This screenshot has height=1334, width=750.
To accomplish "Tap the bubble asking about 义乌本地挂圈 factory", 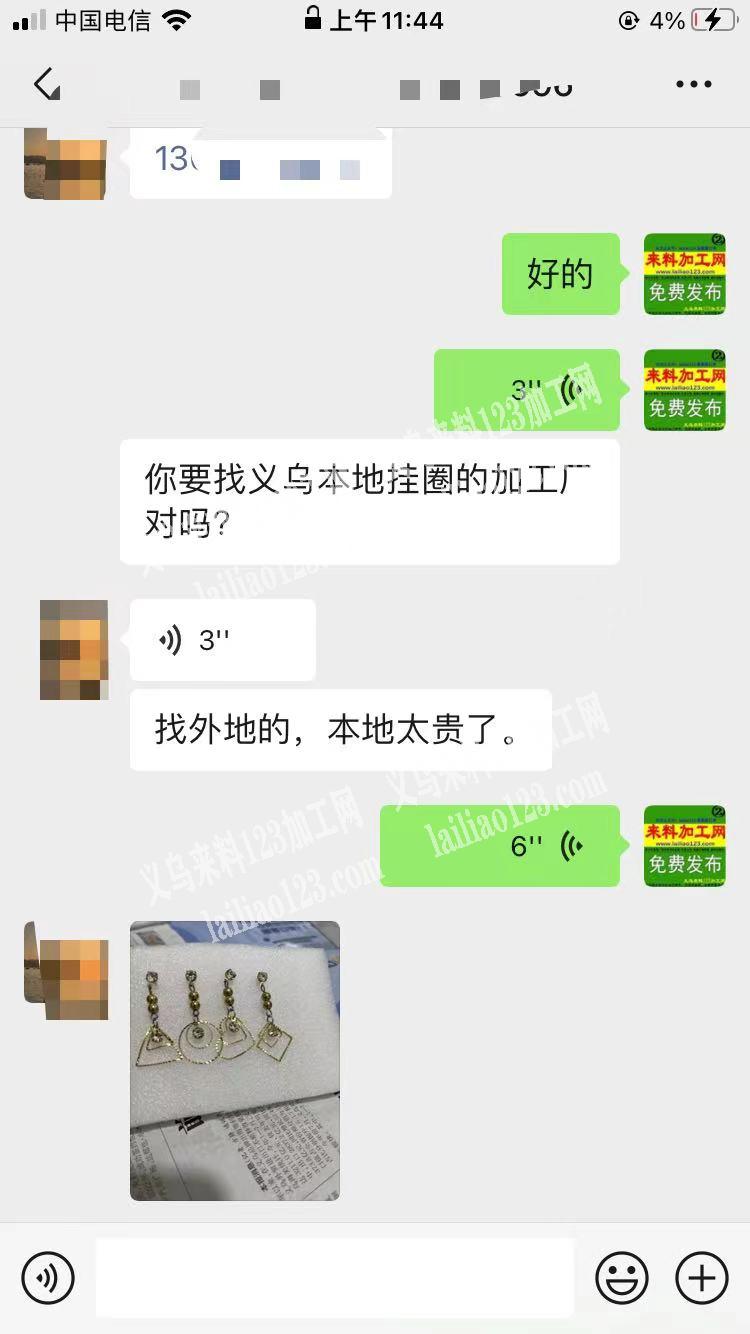I will pyautogui.click(x=370, y=500).
